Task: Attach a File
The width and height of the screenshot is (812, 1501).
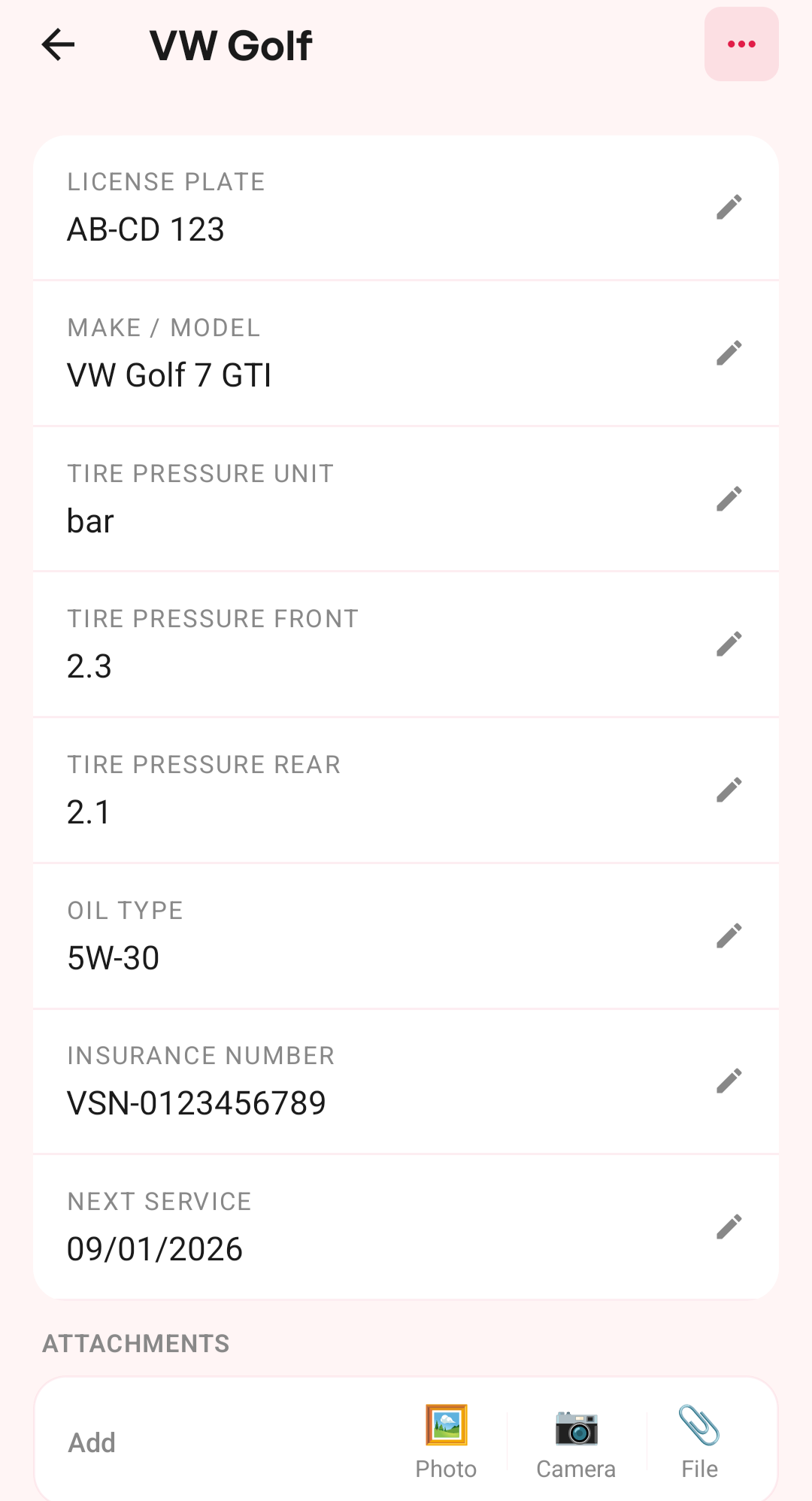Action: [699, 1442]
